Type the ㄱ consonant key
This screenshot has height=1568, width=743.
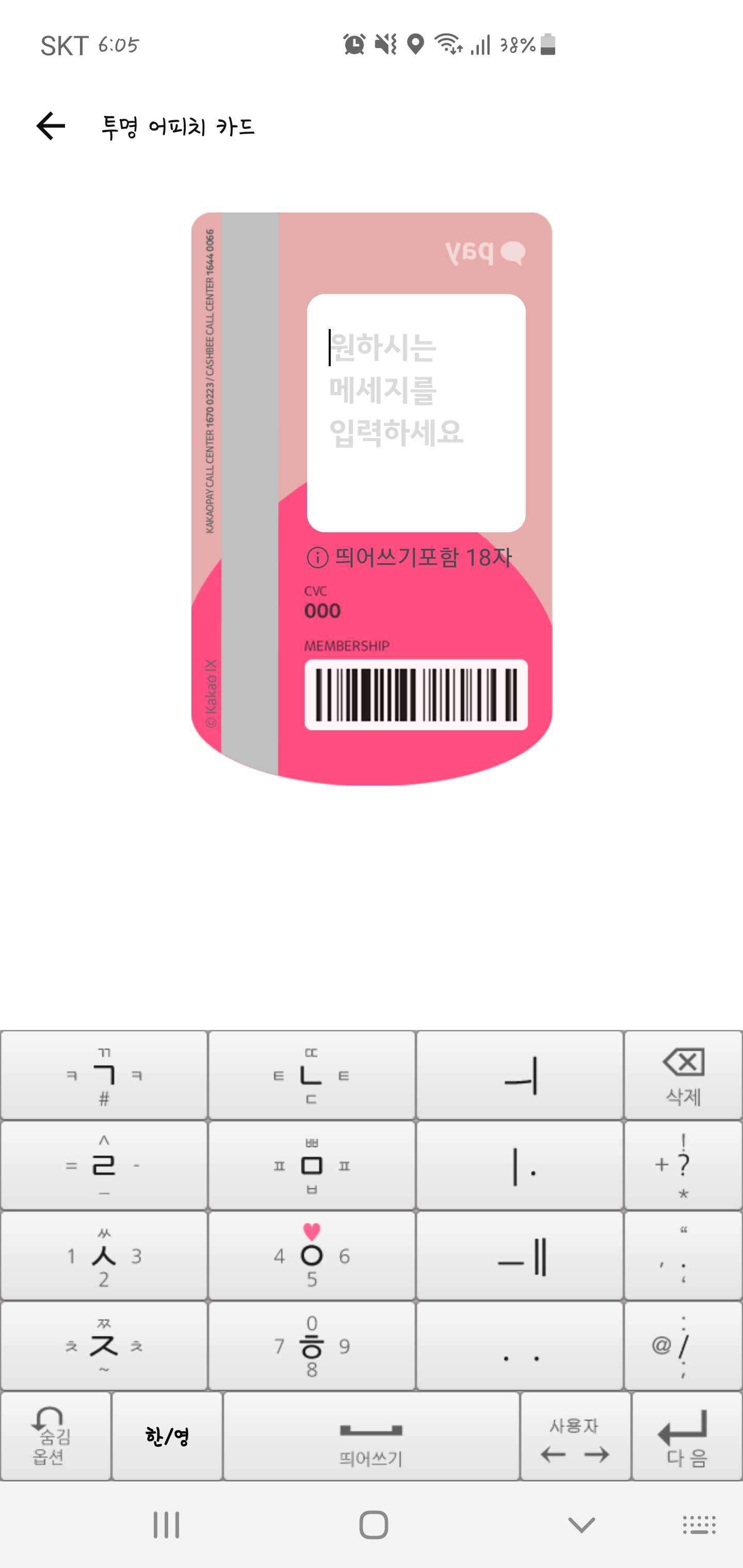104,1075
